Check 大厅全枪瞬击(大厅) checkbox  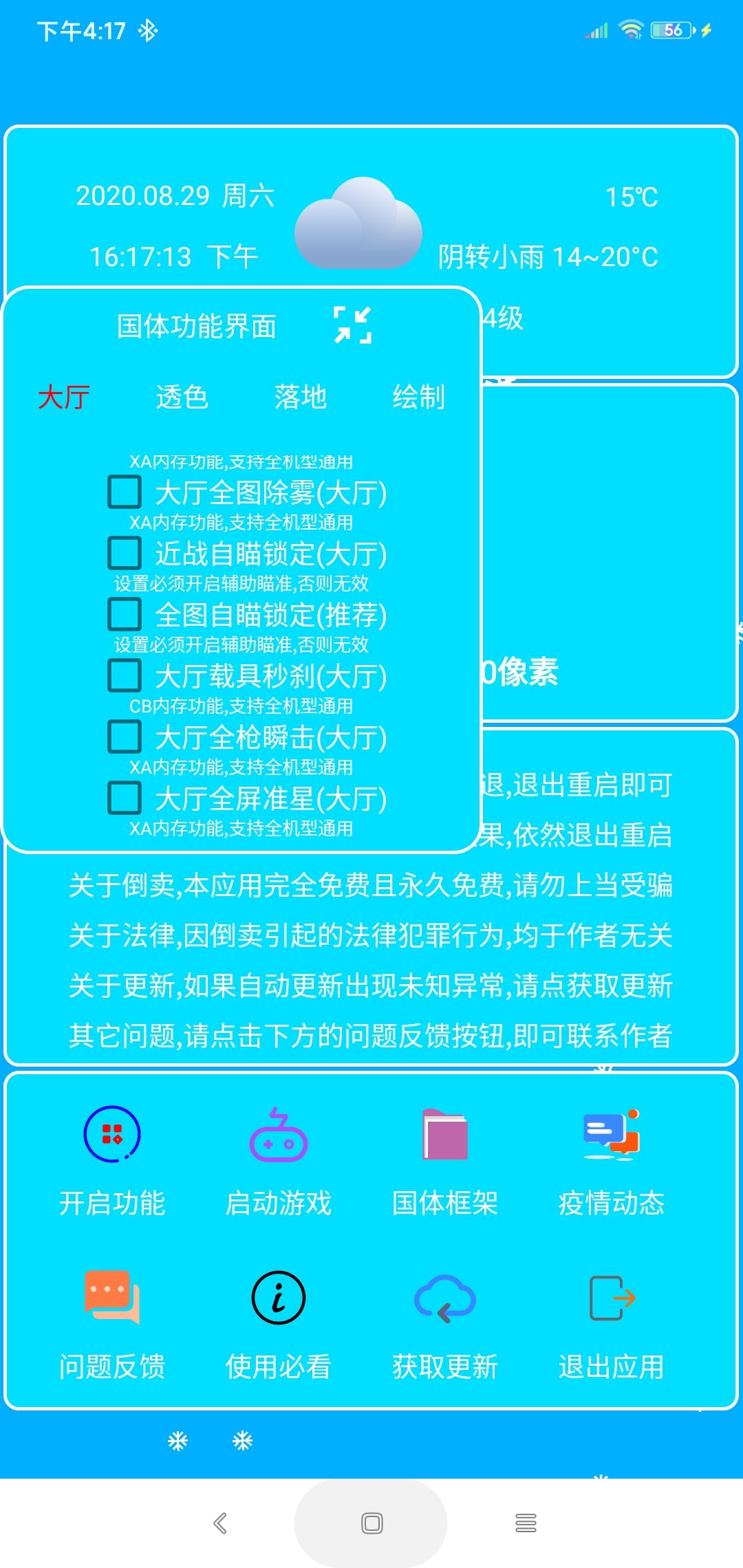[125, 737]
